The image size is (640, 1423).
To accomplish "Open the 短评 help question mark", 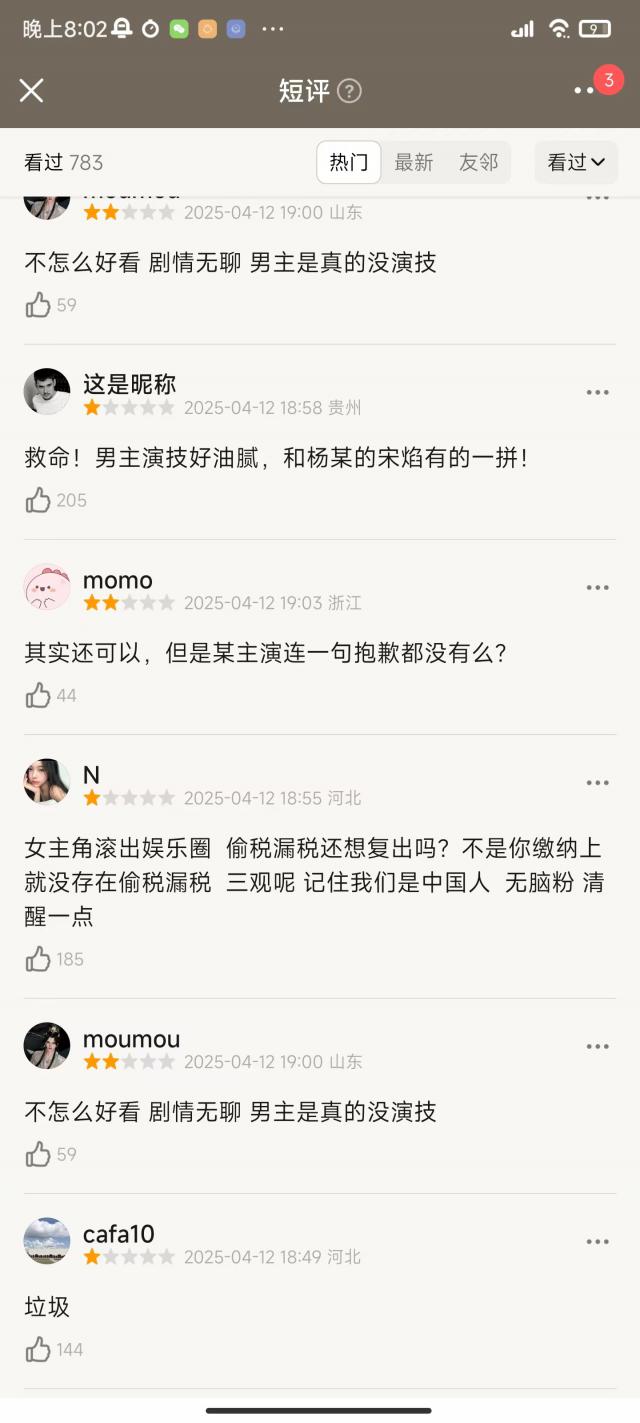I will (x=349, y=91).
